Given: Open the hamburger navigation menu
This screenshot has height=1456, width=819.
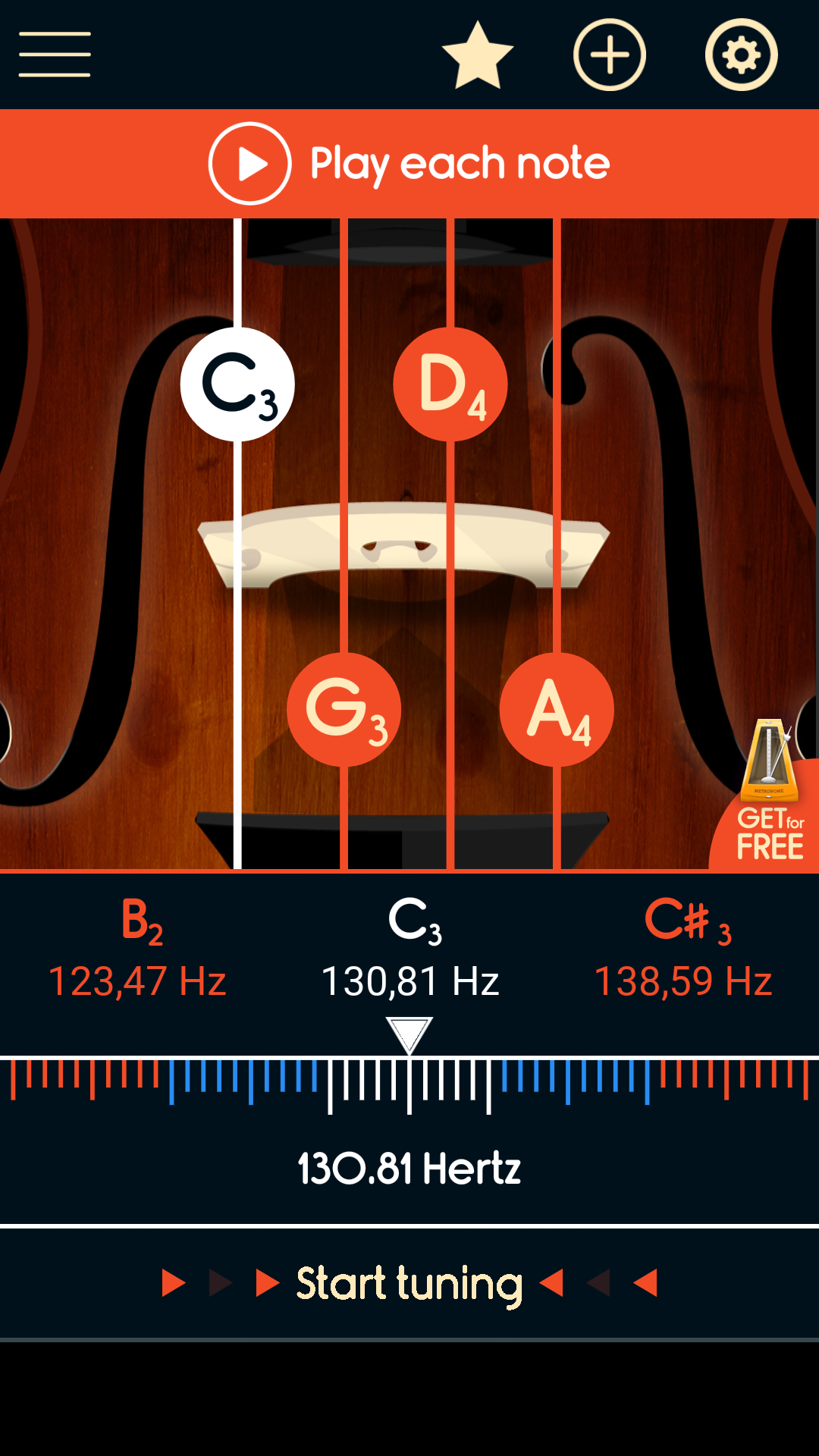Looking at the screenshot, I should tap(53, 53).
